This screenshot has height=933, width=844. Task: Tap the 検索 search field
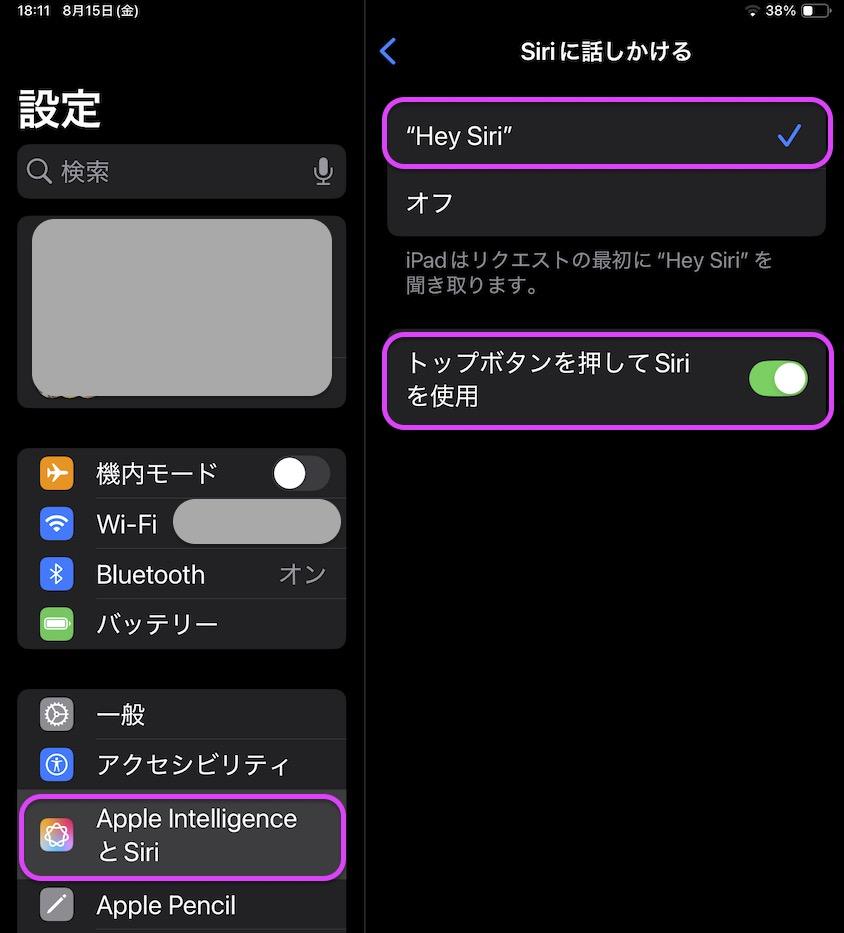coord(170,172)
